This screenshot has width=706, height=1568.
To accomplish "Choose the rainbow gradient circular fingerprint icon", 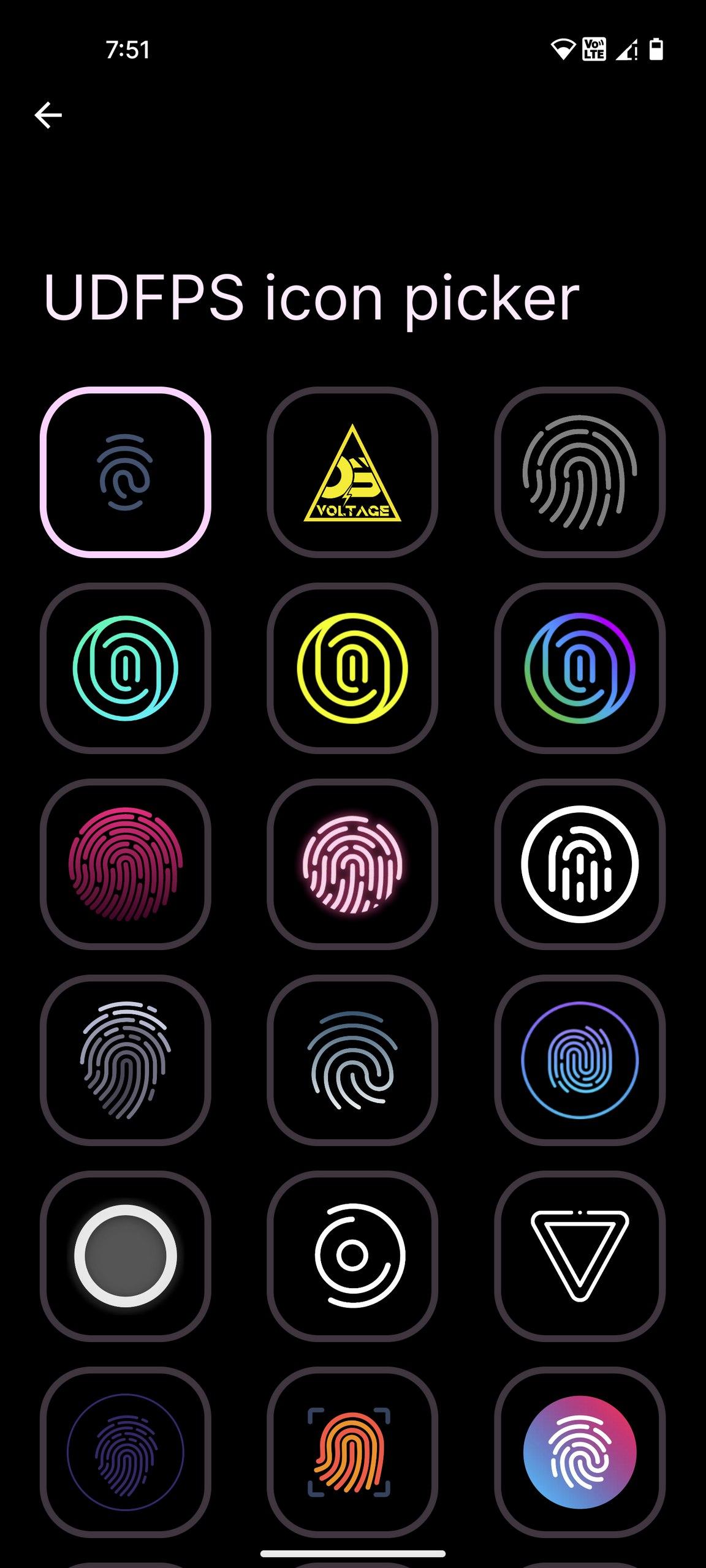I will (x=580, y=668).
